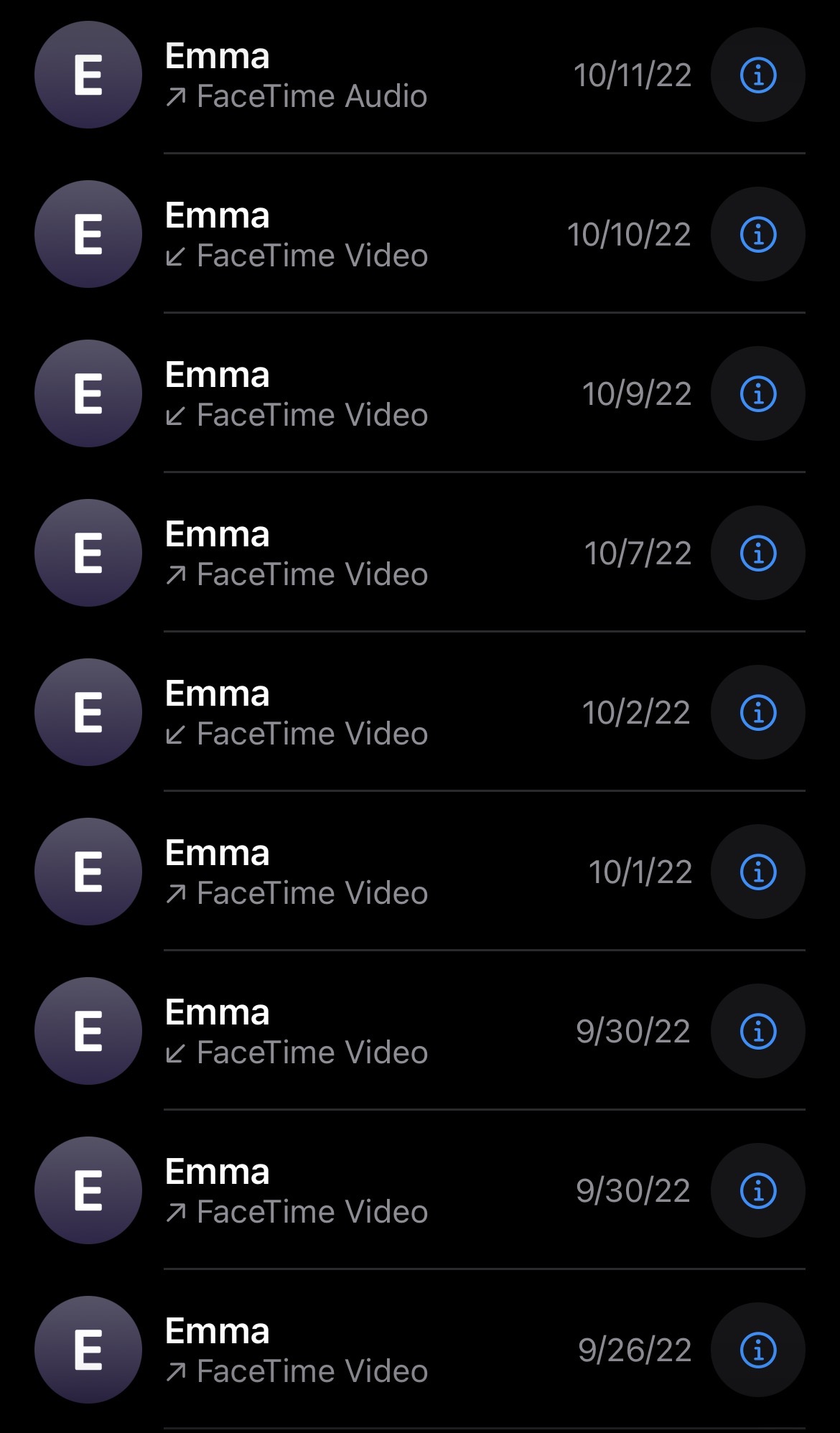Open info for Emma's 9/26/22 call

click(x=757, y=1350)
